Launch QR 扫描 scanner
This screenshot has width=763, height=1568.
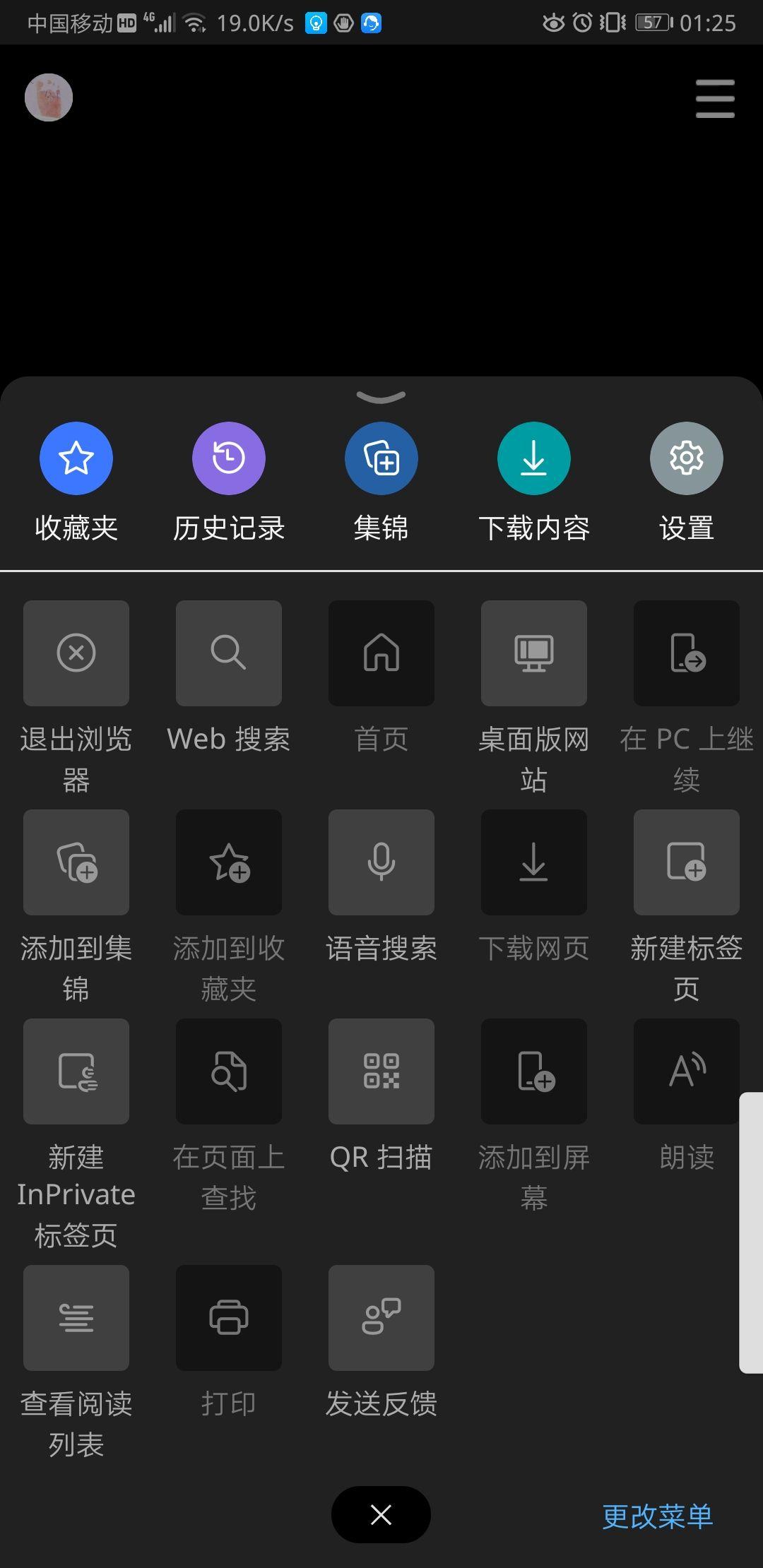click(381, 1071)
